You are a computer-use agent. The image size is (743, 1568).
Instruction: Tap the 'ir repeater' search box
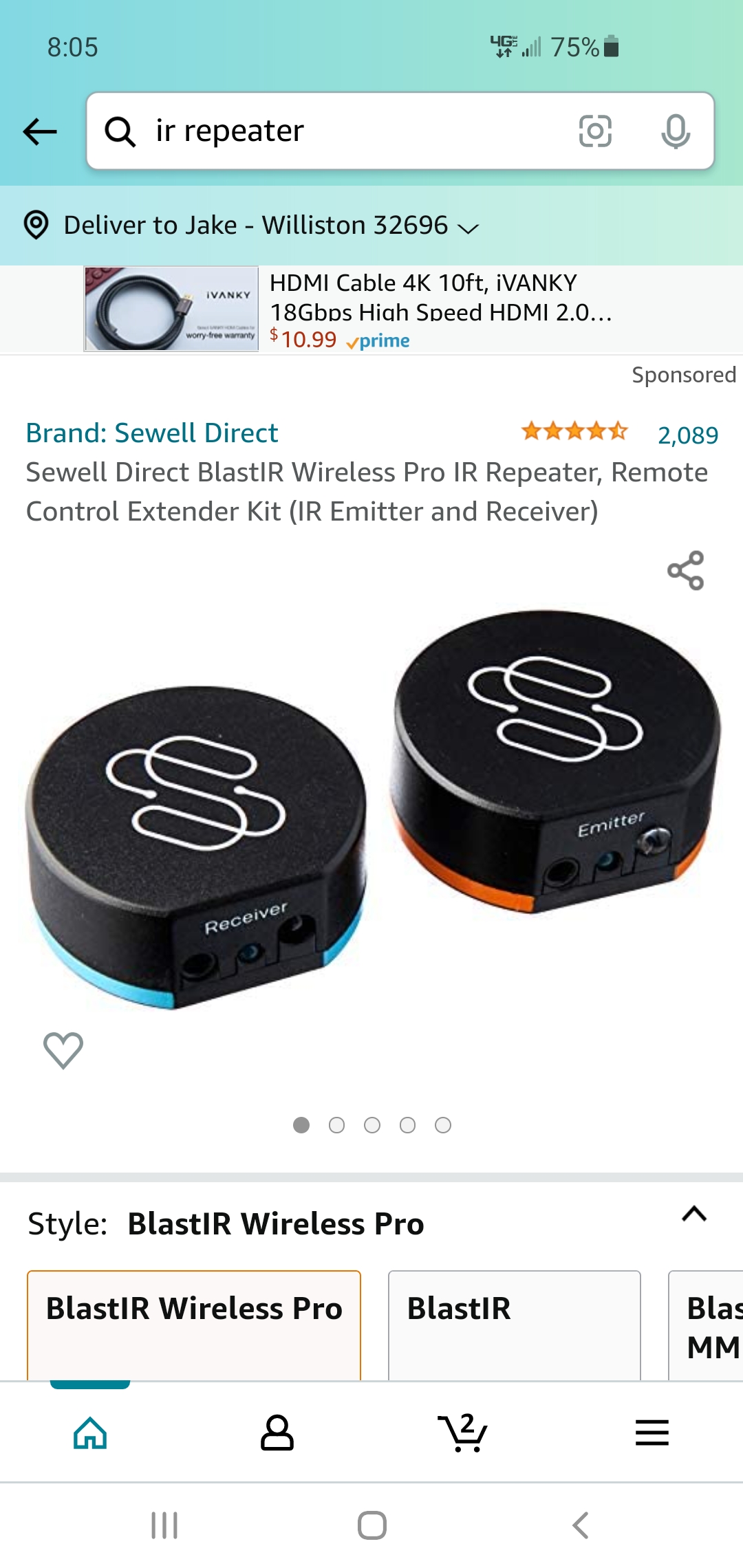[358, 131]
